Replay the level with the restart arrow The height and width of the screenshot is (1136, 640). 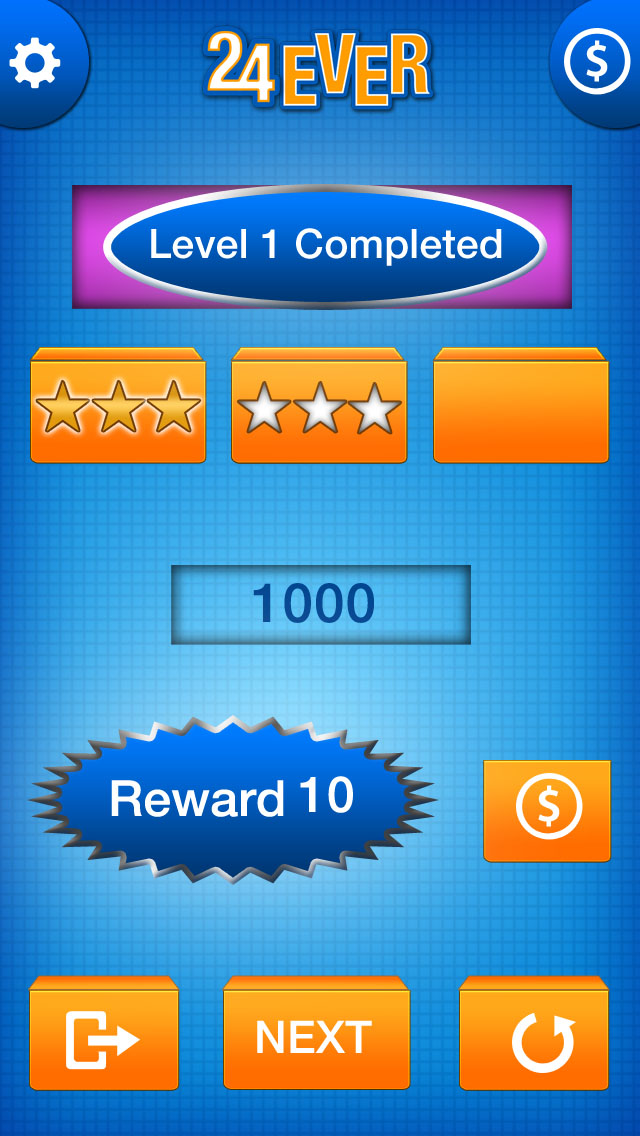point(535,1039)
